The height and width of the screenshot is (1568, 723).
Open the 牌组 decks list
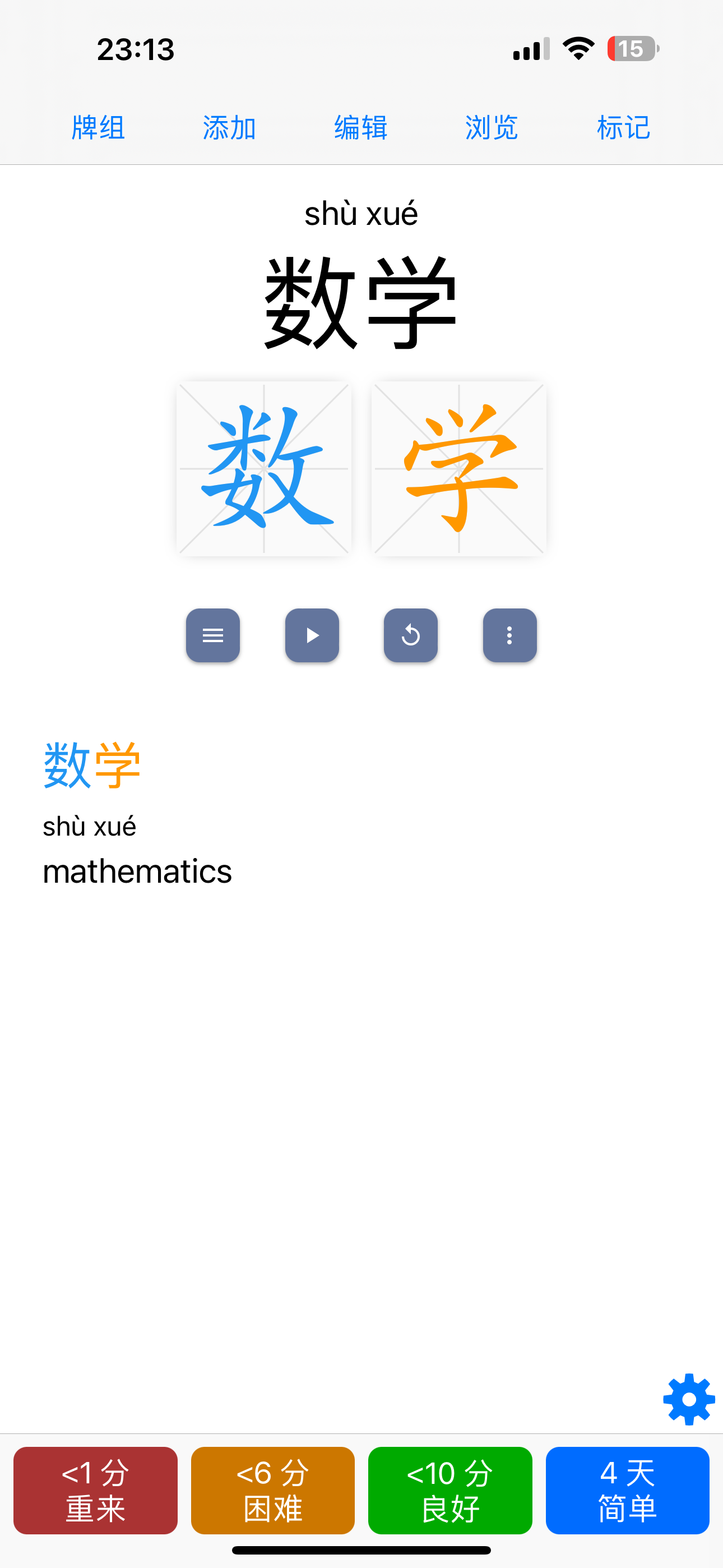point(98,128)
